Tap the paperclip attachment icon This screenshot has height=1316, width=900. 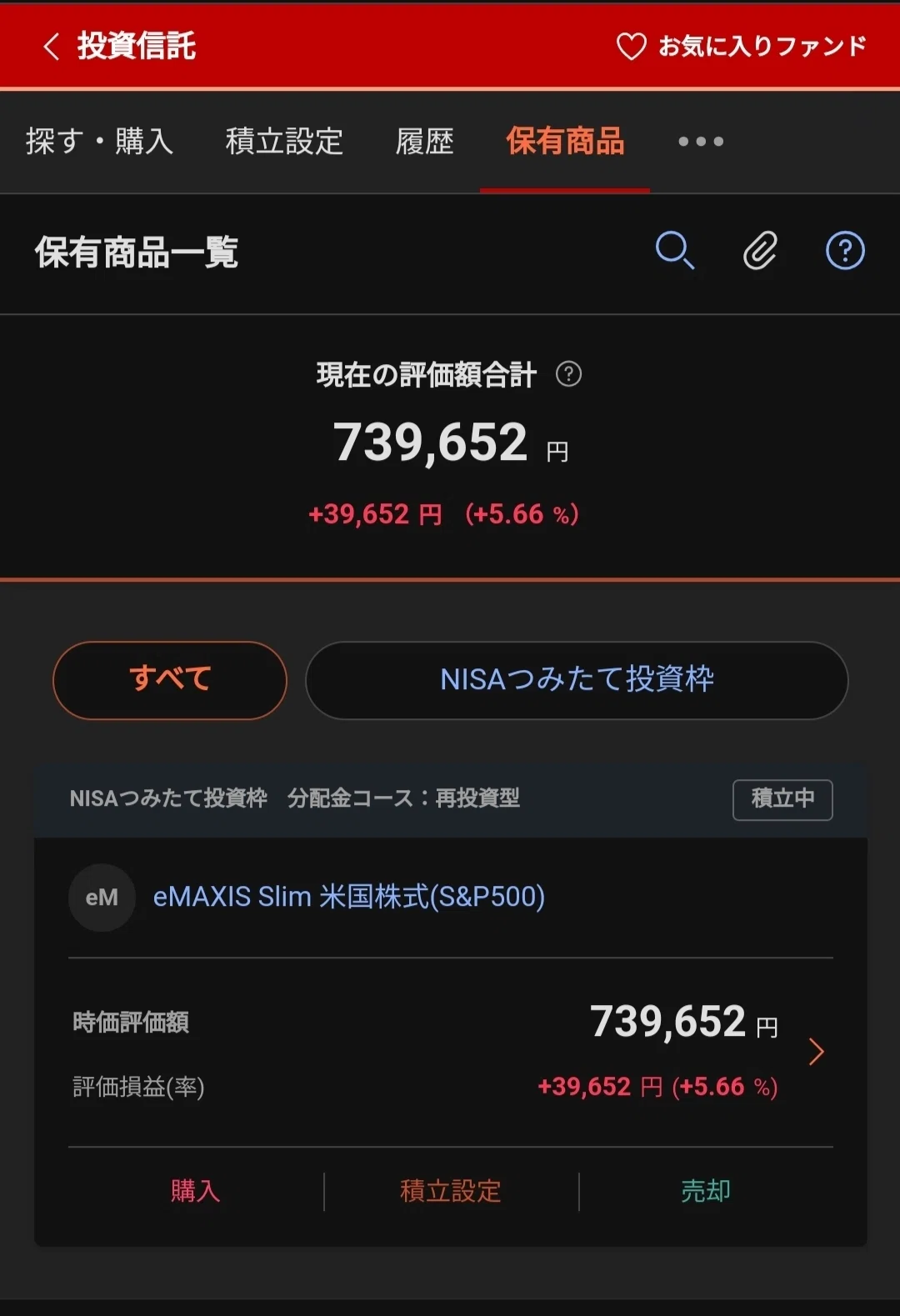pyautogui.click(x=760, y=251)
